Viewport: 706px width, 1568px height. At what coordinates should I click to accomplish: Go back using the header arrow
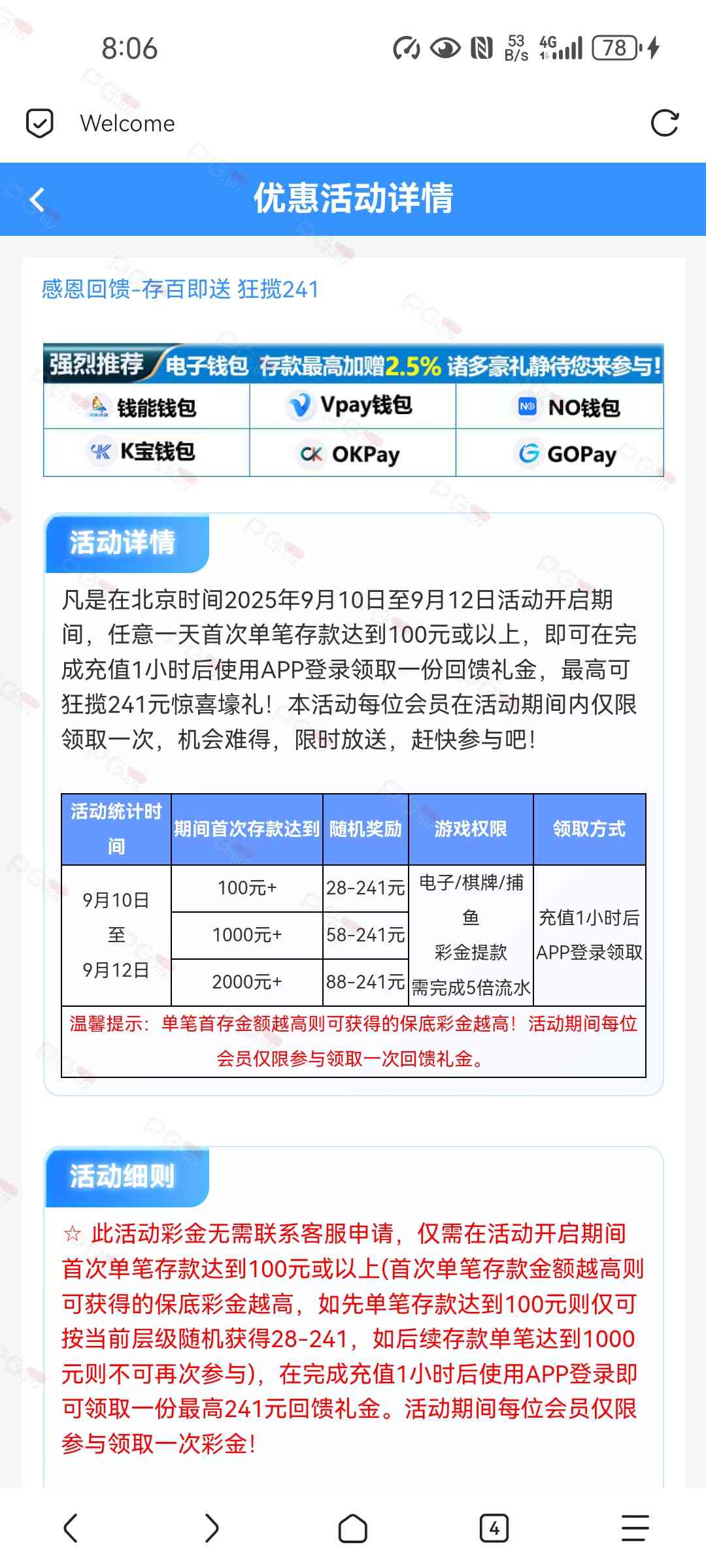(x=37, y=200)
